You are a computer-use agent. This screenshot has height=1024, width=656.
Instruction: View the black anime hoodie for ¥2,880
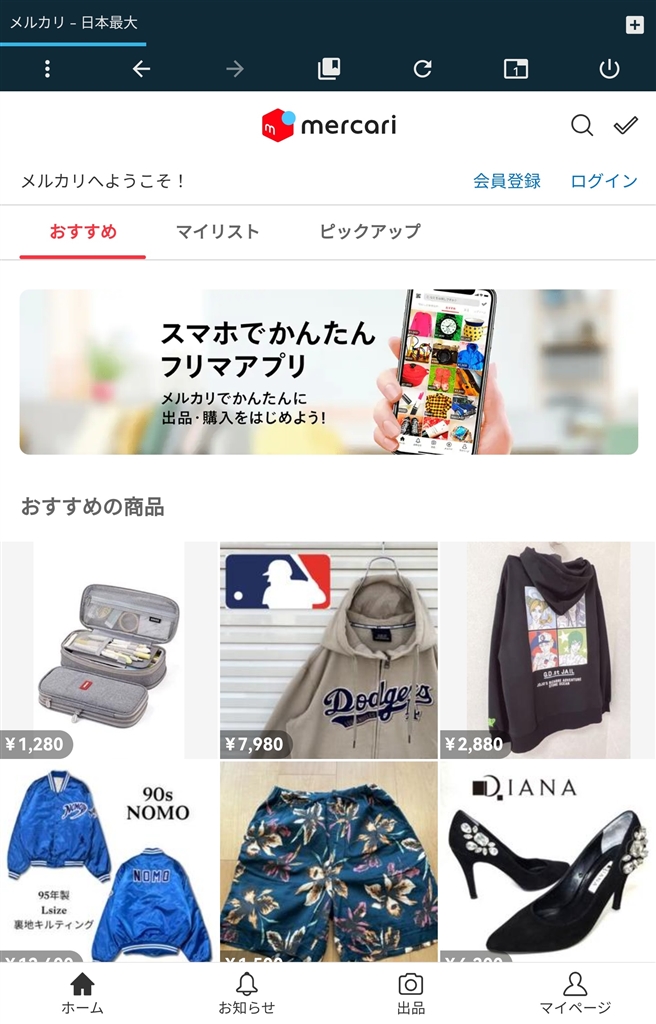(547, 650)
